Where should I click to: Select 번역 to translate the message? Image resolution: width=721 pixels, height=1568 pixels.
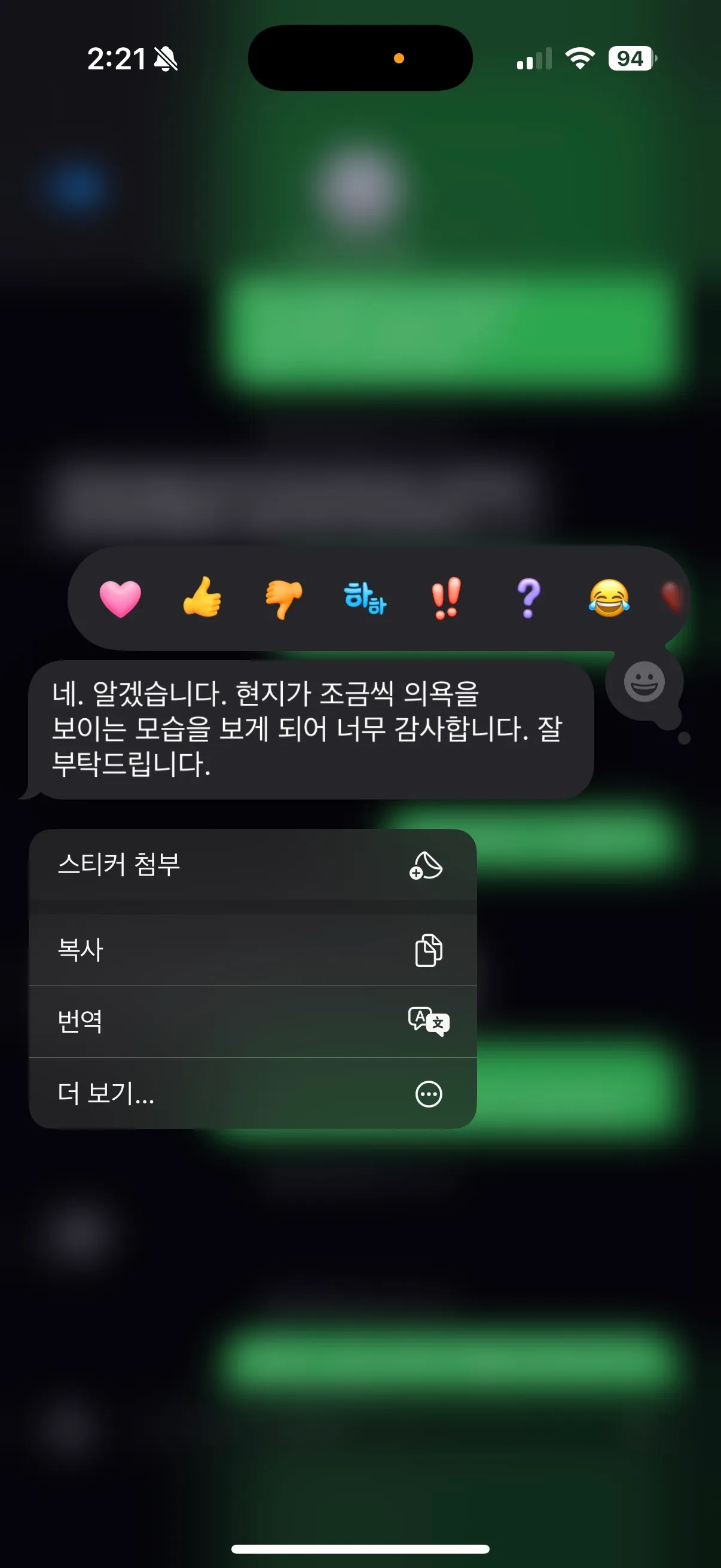[x=252, y=1021]
